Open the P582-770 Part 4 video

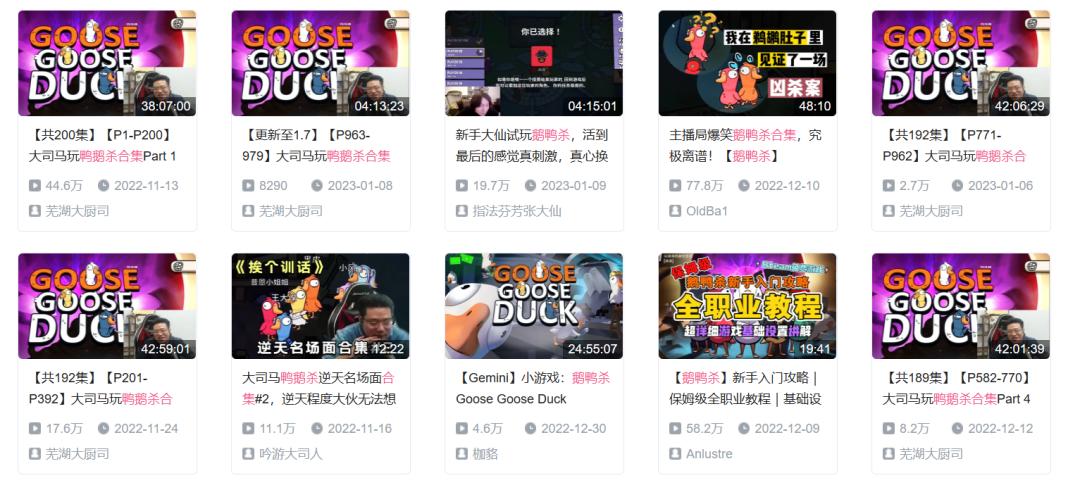pos(960,306)
